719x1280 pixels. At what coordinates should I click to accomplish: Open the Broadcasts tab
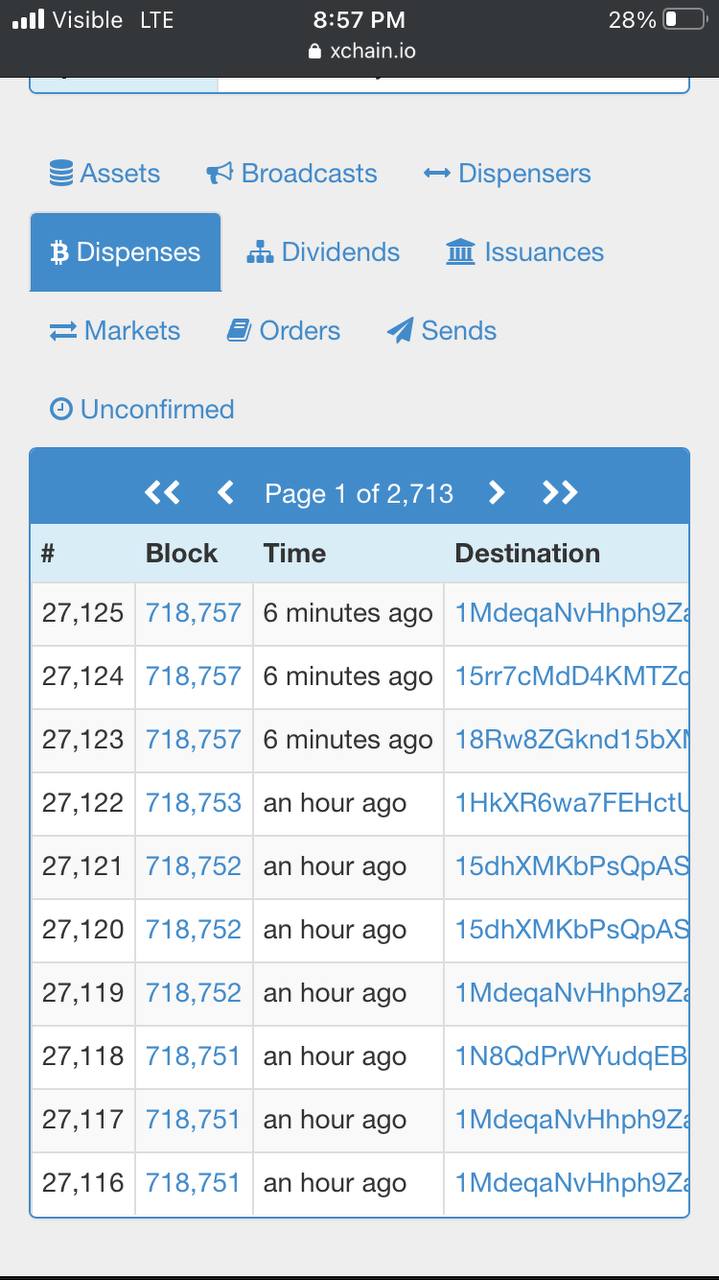pyautogui.click(x=291, y=173)
